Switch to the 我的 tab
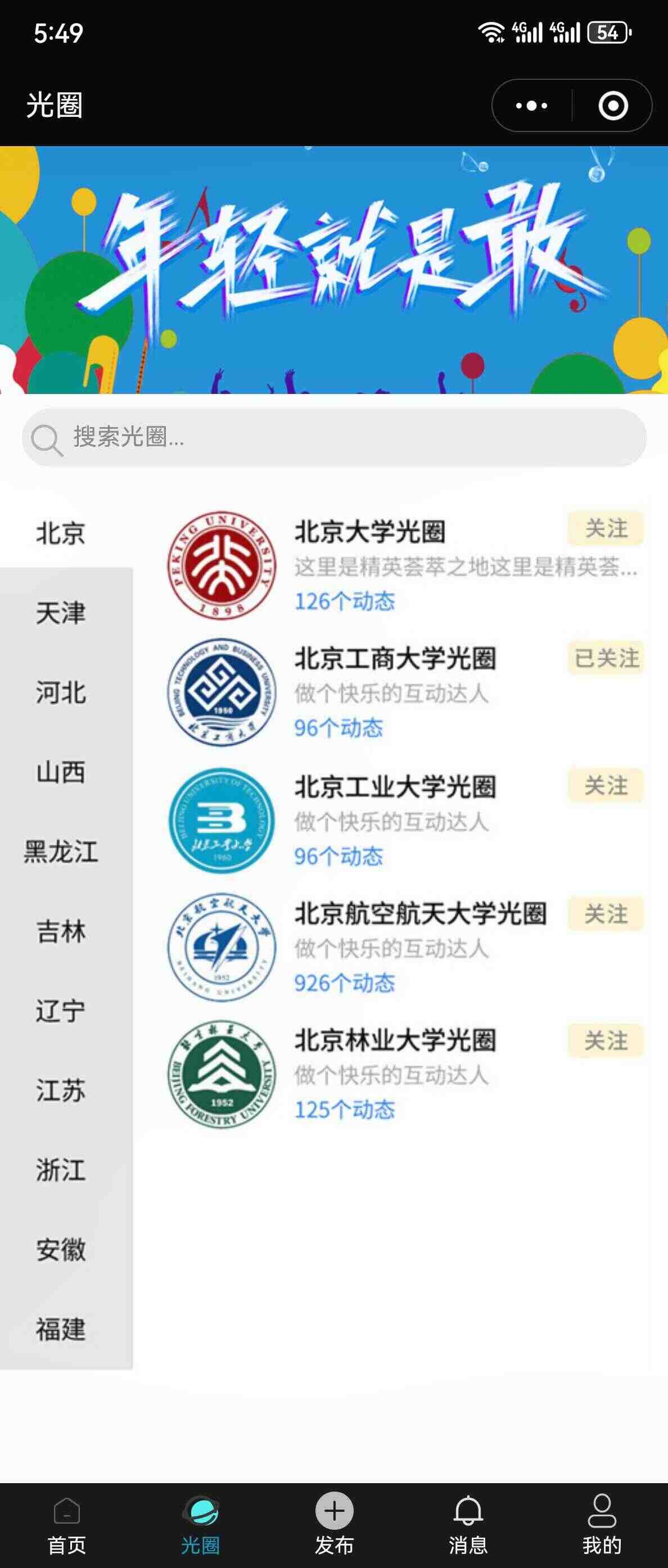The image size is (668, 1568). [x=602, y=1525]
